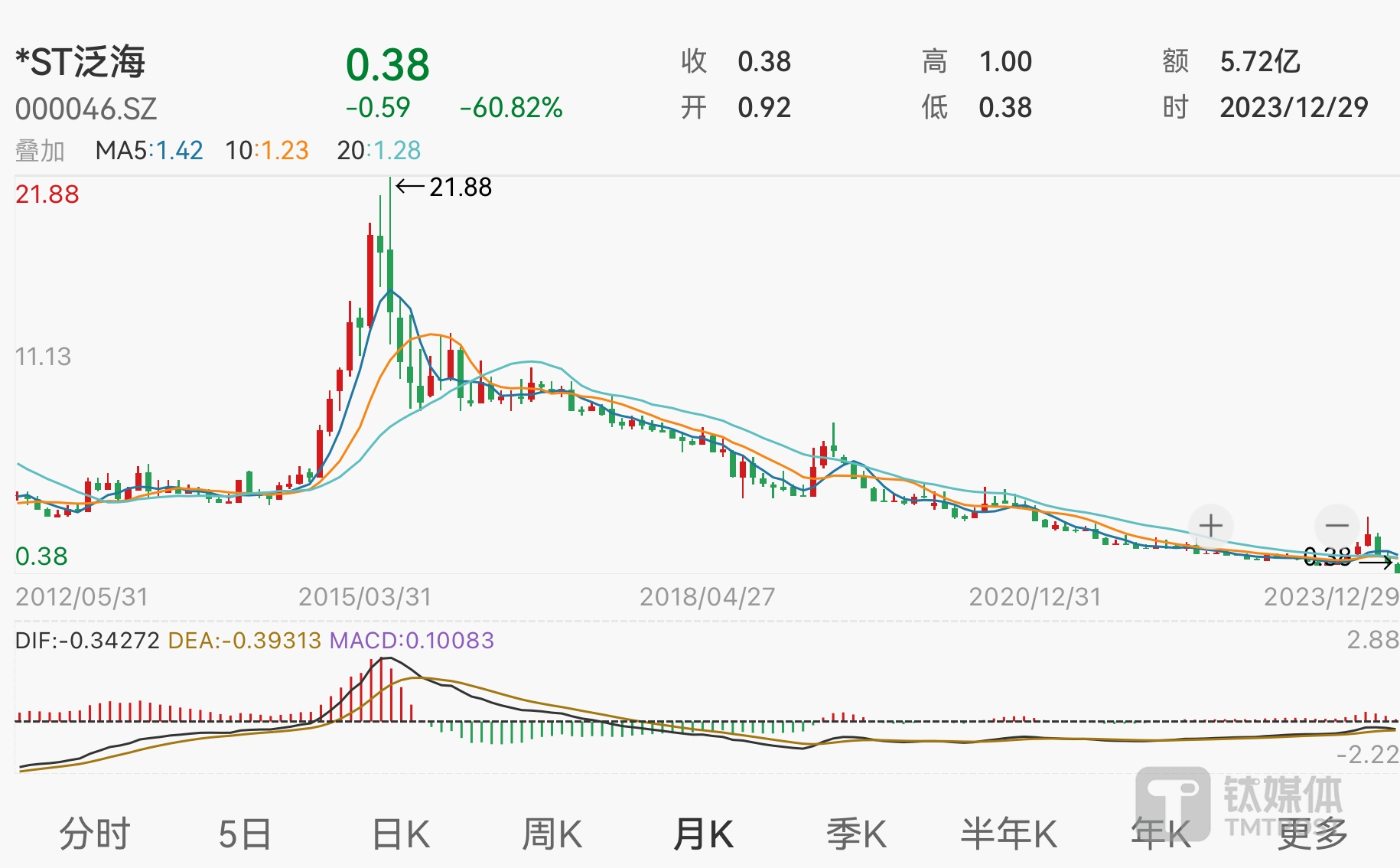Screen dimensions: 1400x868
Task: Zoom out the chart with minus button
Action: pos(1337,526)
